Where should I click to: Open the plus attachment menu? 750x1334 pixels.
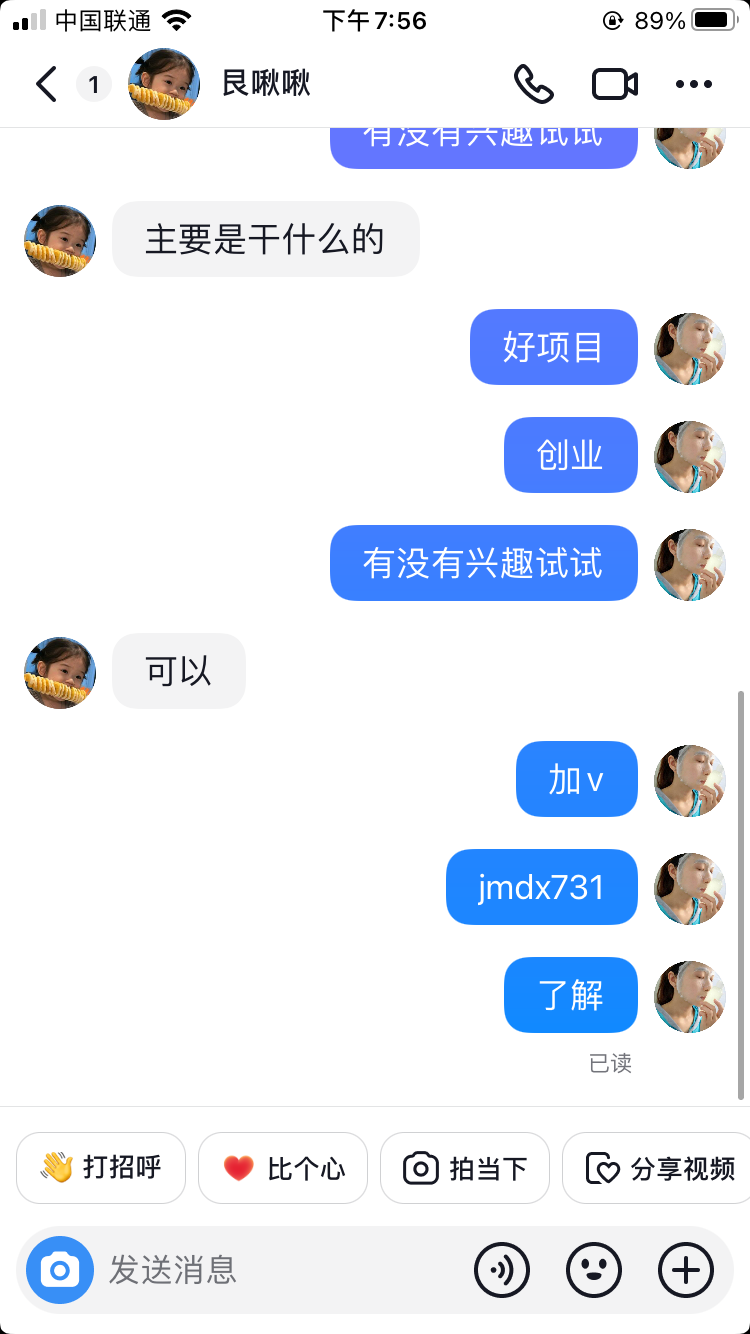click(686, 1270)
